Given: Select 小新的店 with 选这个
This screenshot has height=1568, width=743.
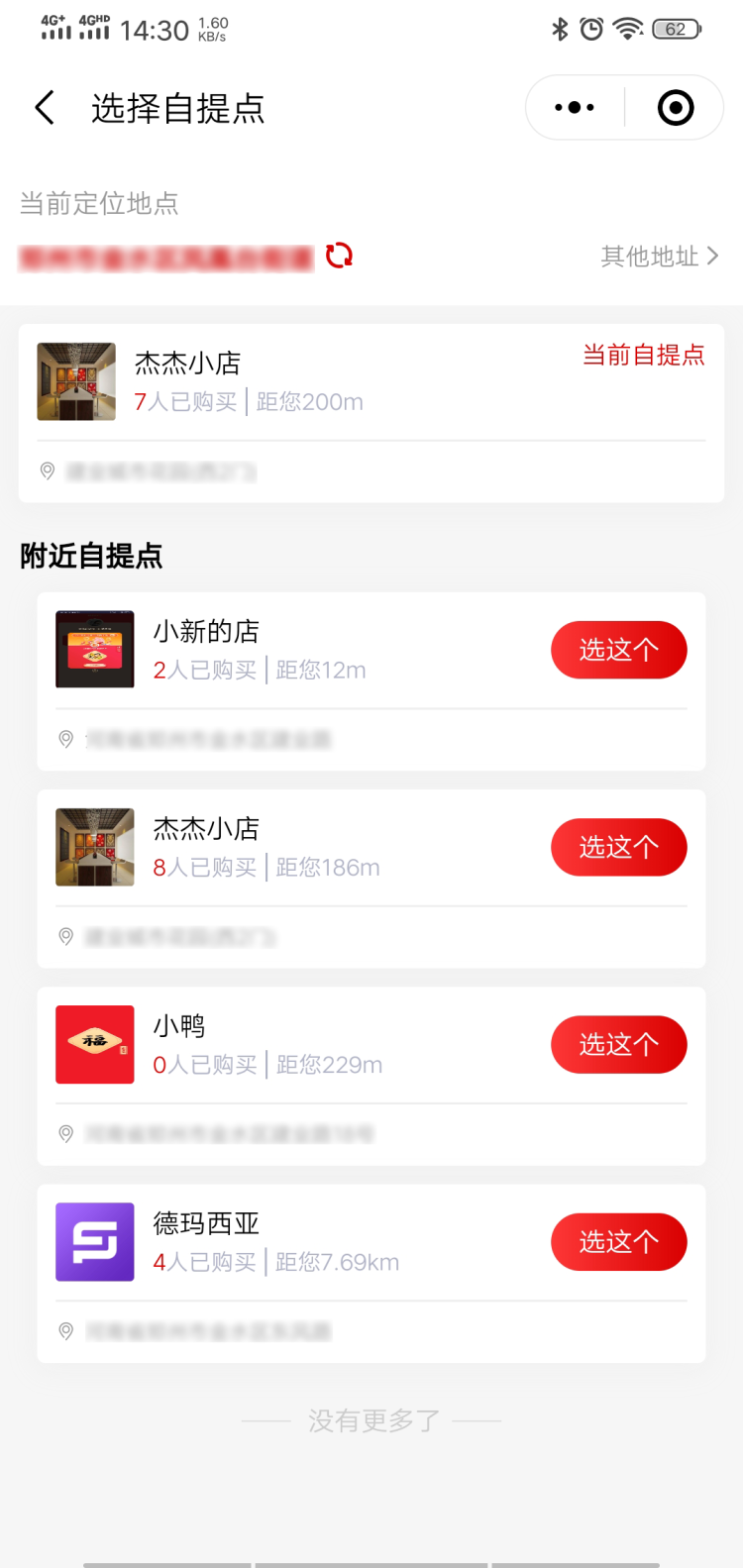Looking at the screenshot, I should click(x=618, y=650).
